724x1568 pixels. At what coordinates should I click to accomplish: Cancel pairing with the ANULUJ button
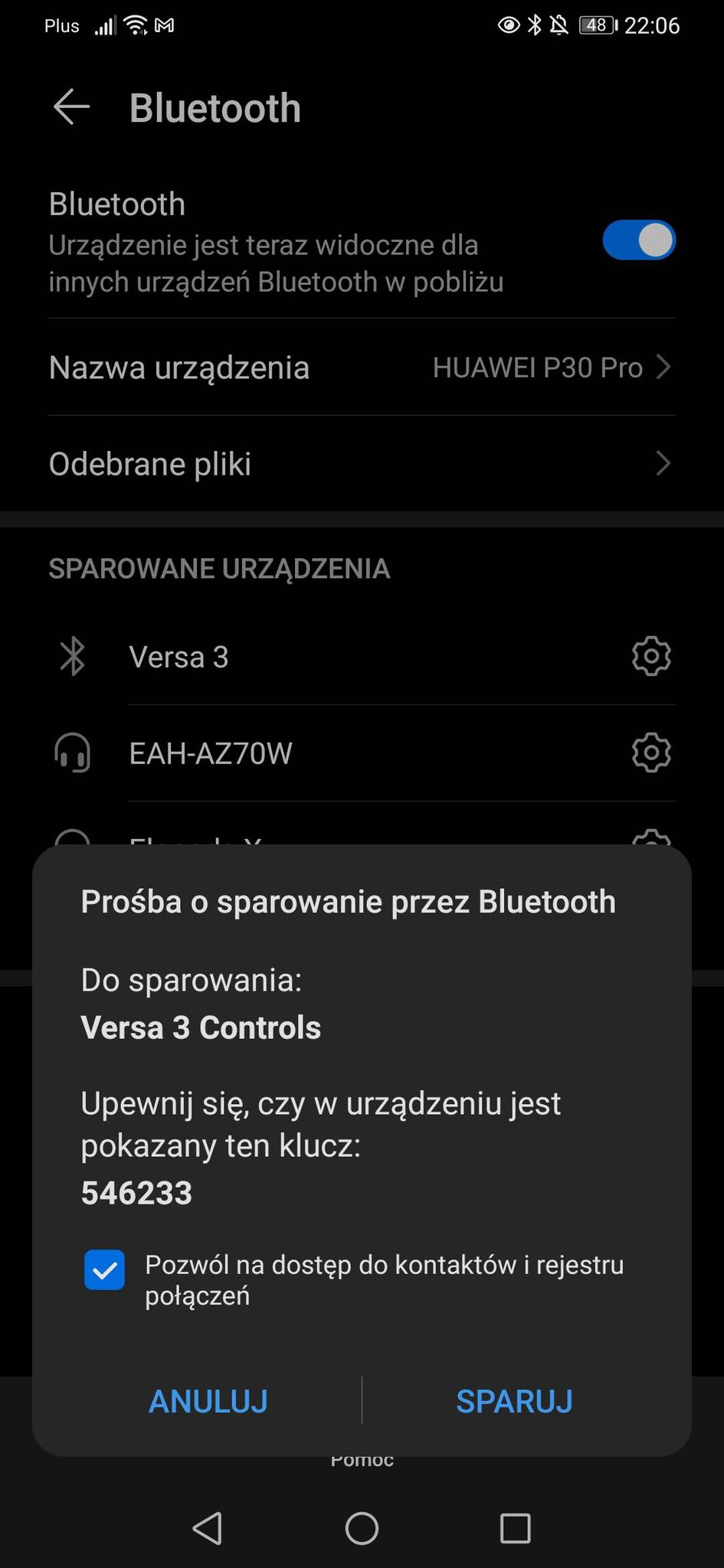click(208, 1401)
